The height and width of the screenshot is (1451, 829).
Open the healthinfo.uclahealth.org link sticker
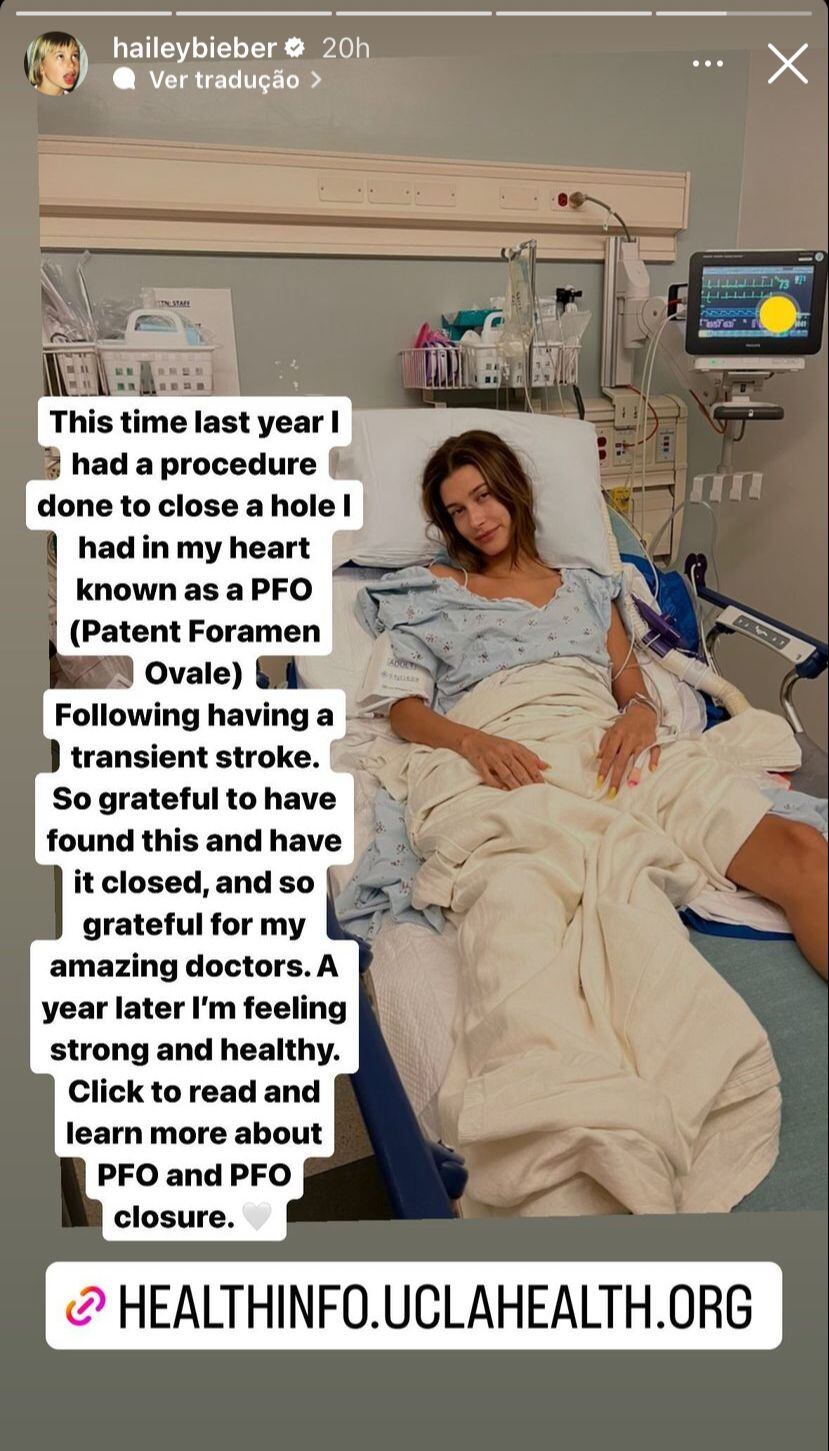tap(414, 1305)
